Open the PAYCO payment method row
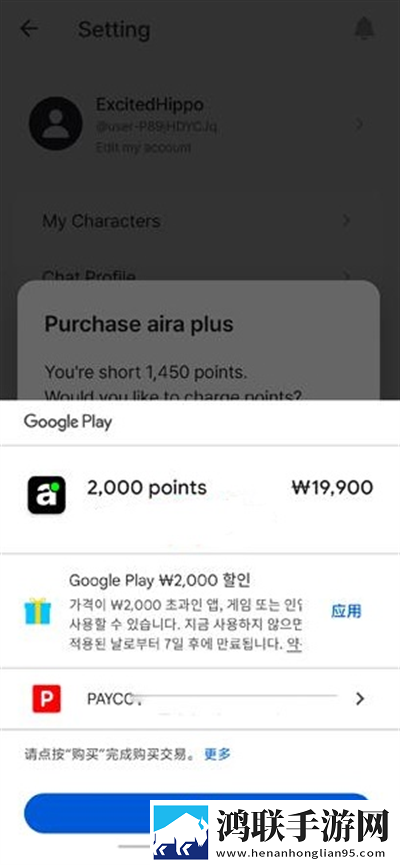 point(200,698)
